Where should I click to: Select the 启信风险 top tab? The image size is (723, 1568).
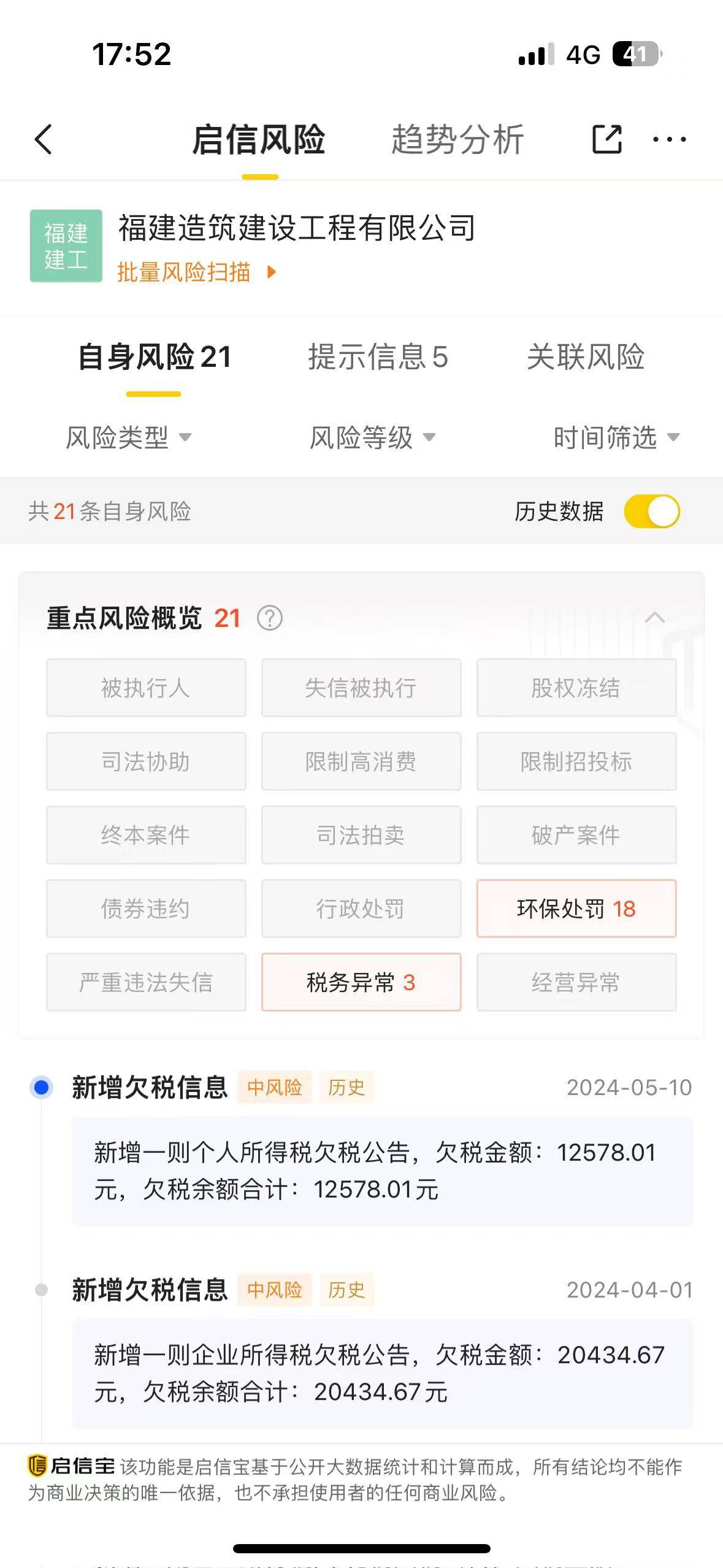(x=259, y=139)
